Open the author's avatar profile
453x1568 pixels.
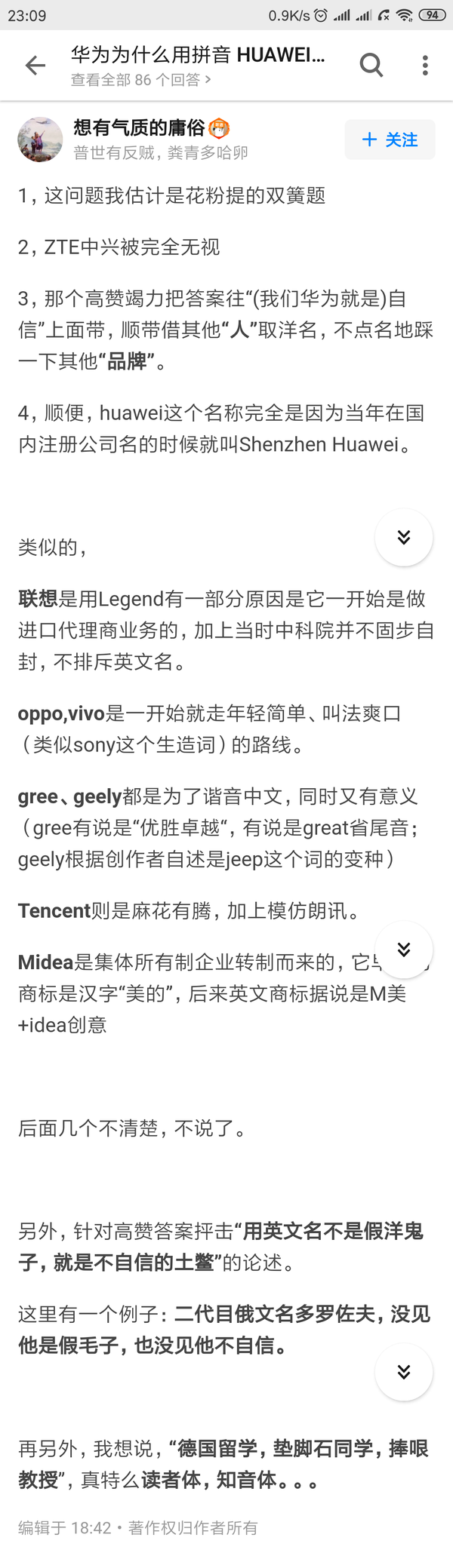click(x=40, y=140)
